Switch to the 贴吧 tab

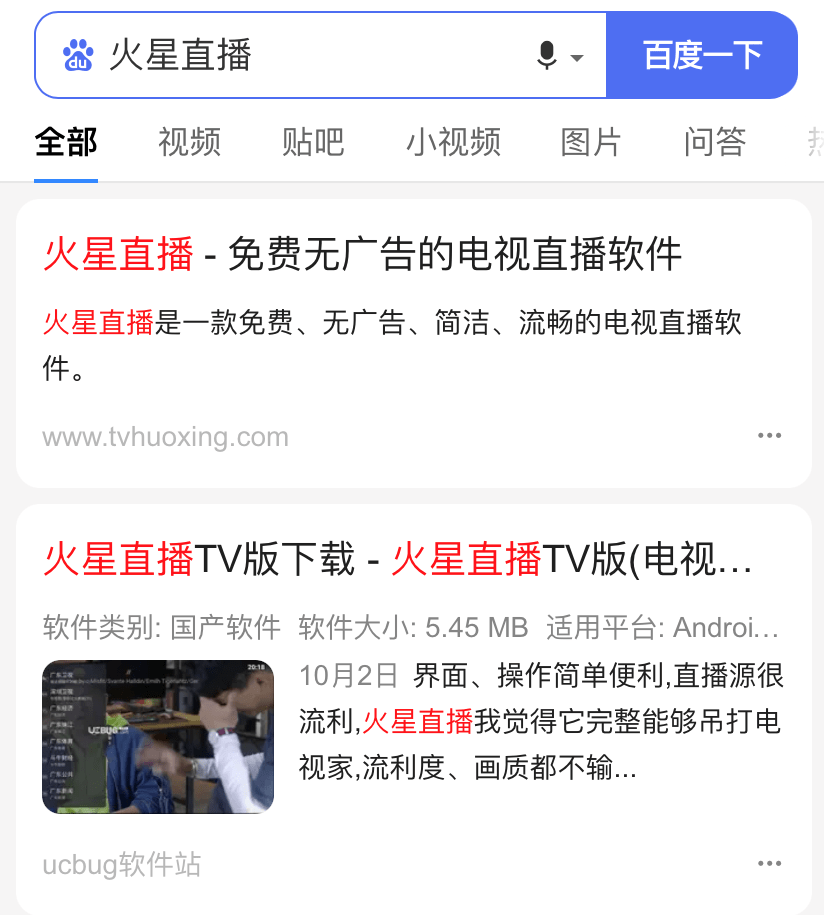[313, 142]
